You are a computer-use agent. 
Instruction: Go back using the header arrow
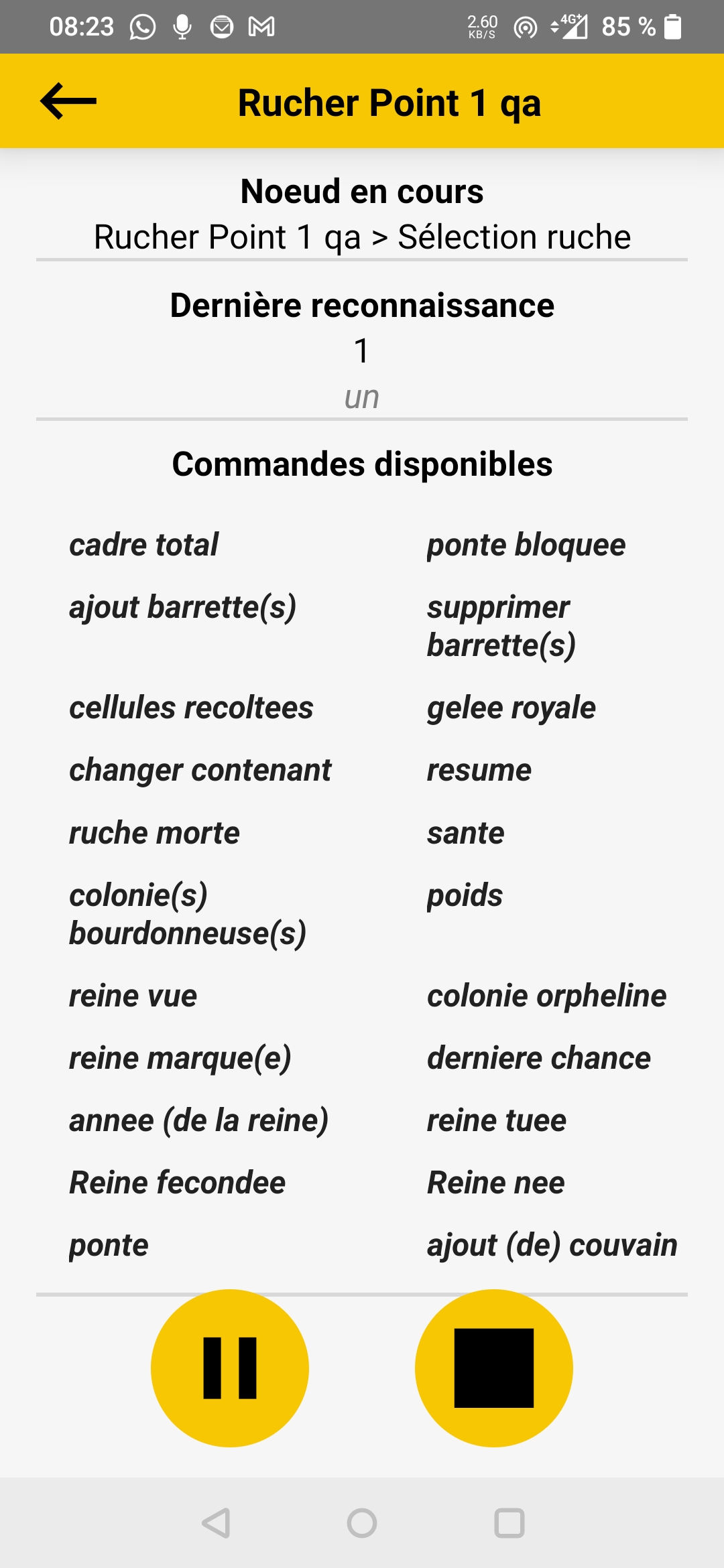click(68, 102)
